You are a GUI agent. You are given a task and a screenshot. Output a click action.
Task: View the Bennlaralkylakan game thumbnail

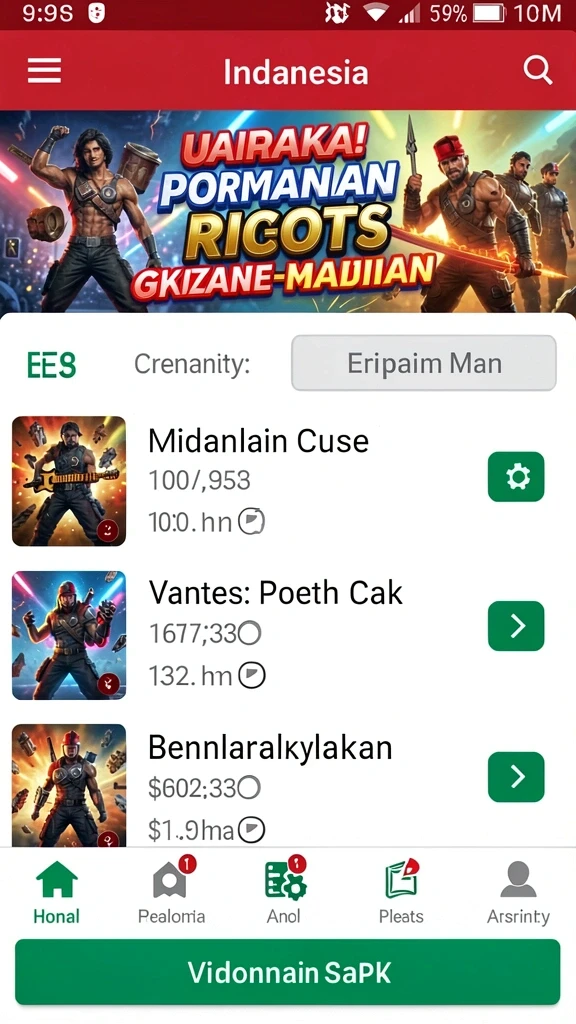pos(69,785)
